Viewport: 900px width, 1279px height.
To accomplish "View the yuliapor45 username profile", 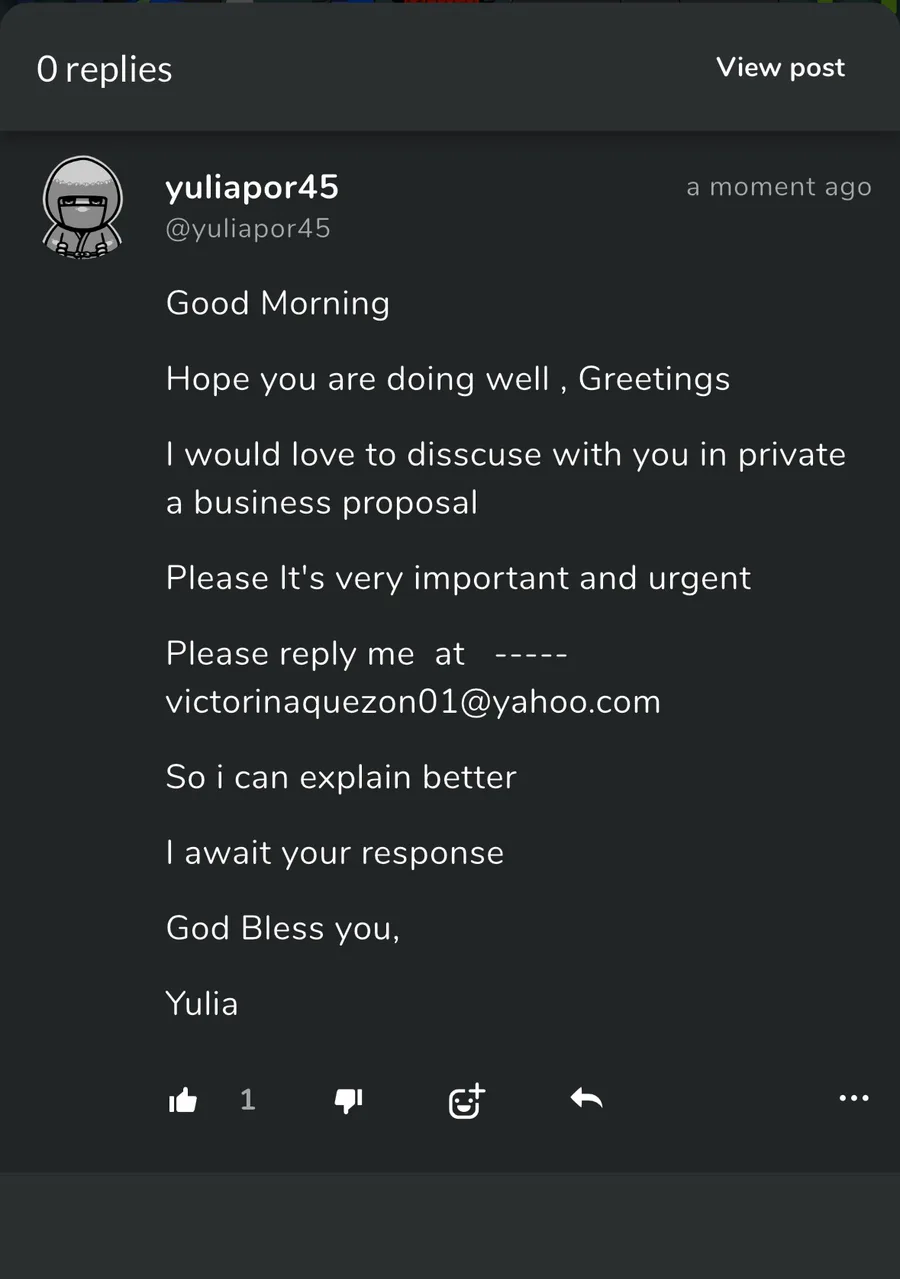I will [252, 187].
